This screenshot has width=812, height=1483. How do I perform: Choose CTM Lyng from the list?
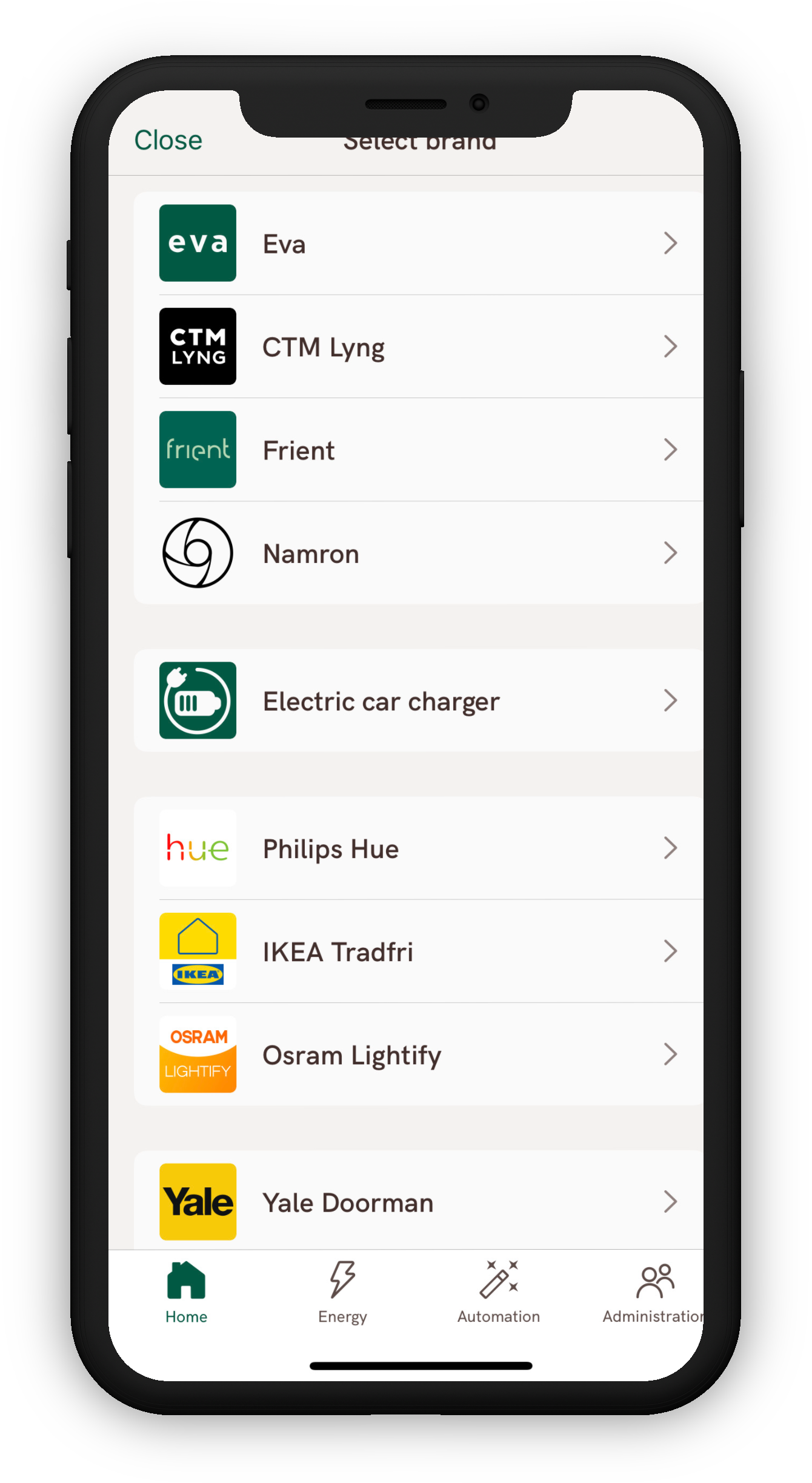pyautogui.click(x=419, y=347)
